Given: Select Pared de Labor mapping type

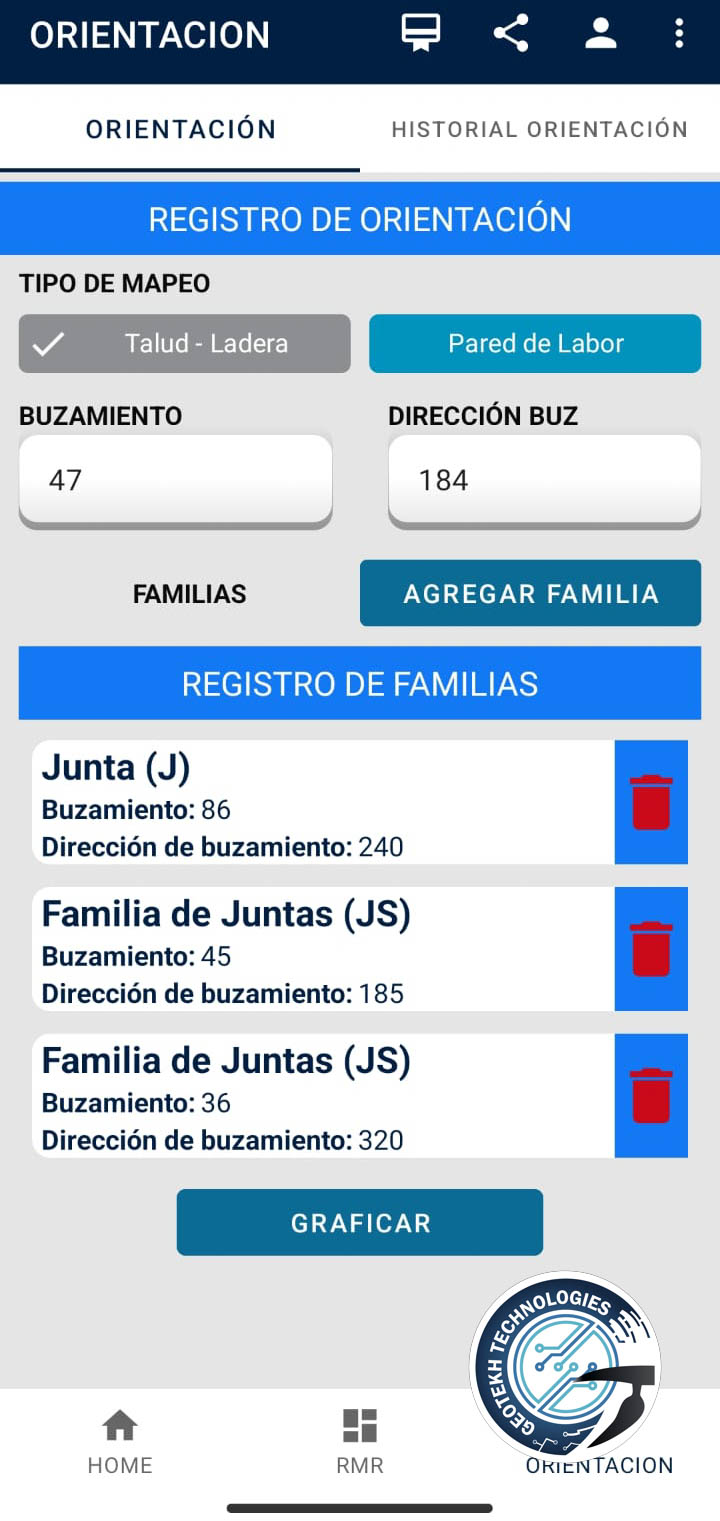Looking at the screenshot, I should (535, 344).
